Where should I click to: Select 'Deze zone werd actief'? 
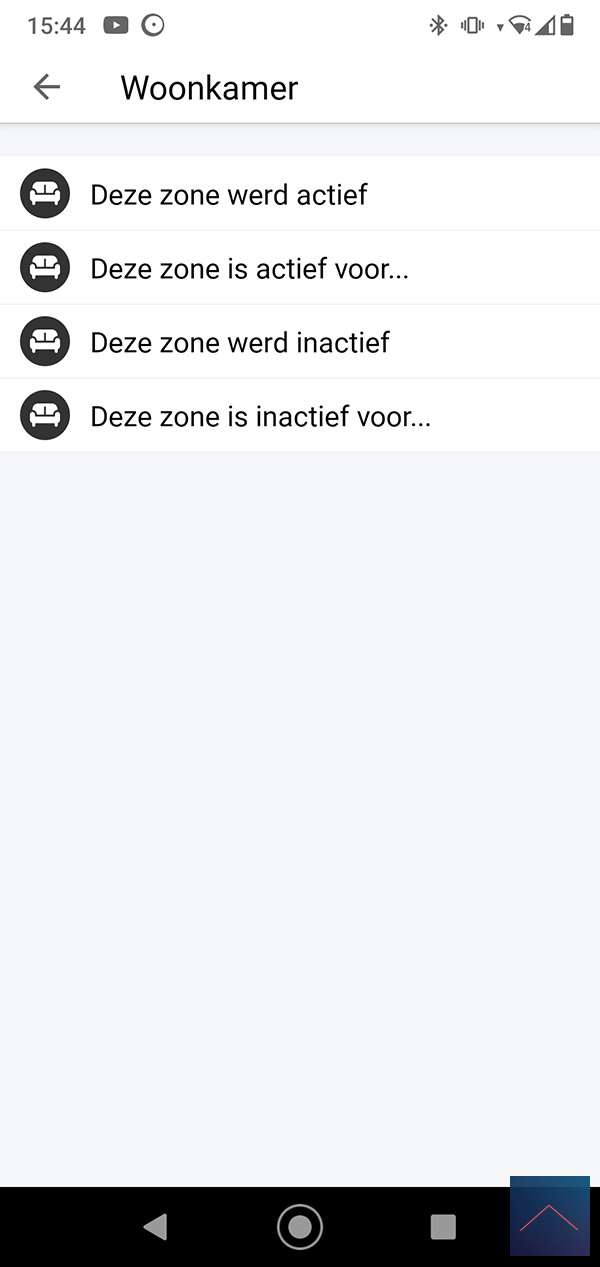pyautogui.click(x=229, y=194)
